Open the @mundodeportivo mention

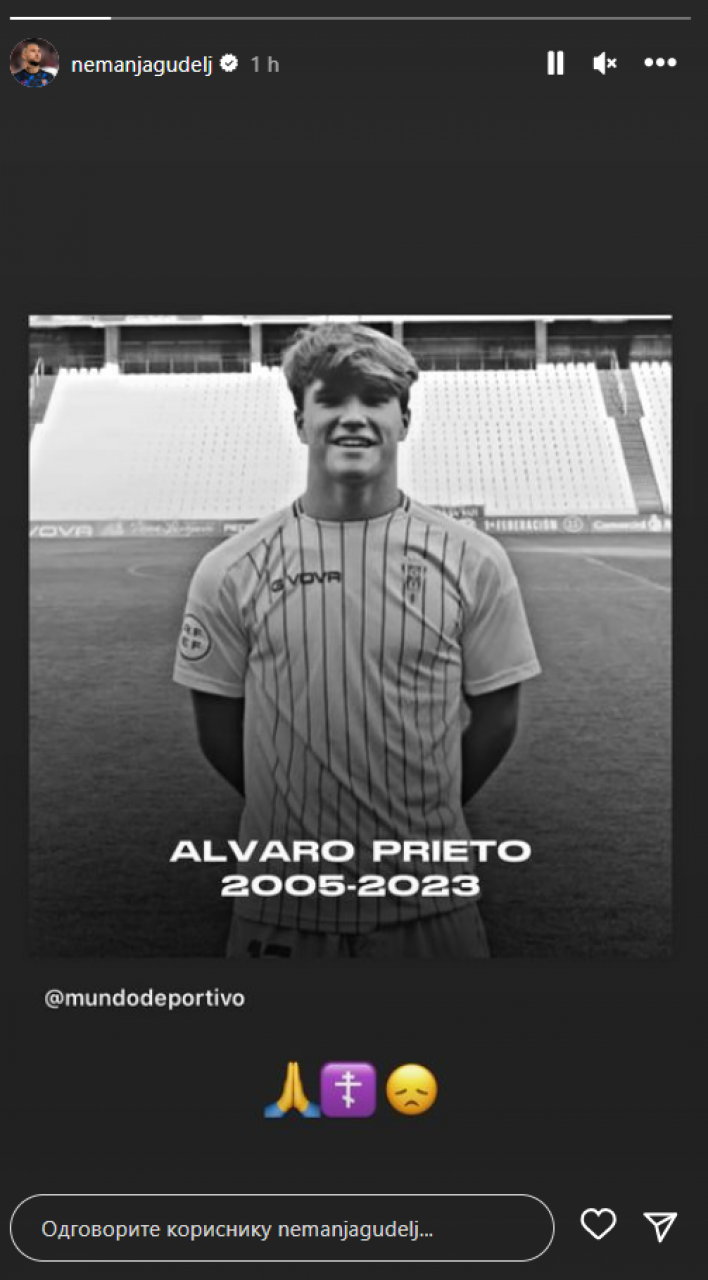pos(144,998)
